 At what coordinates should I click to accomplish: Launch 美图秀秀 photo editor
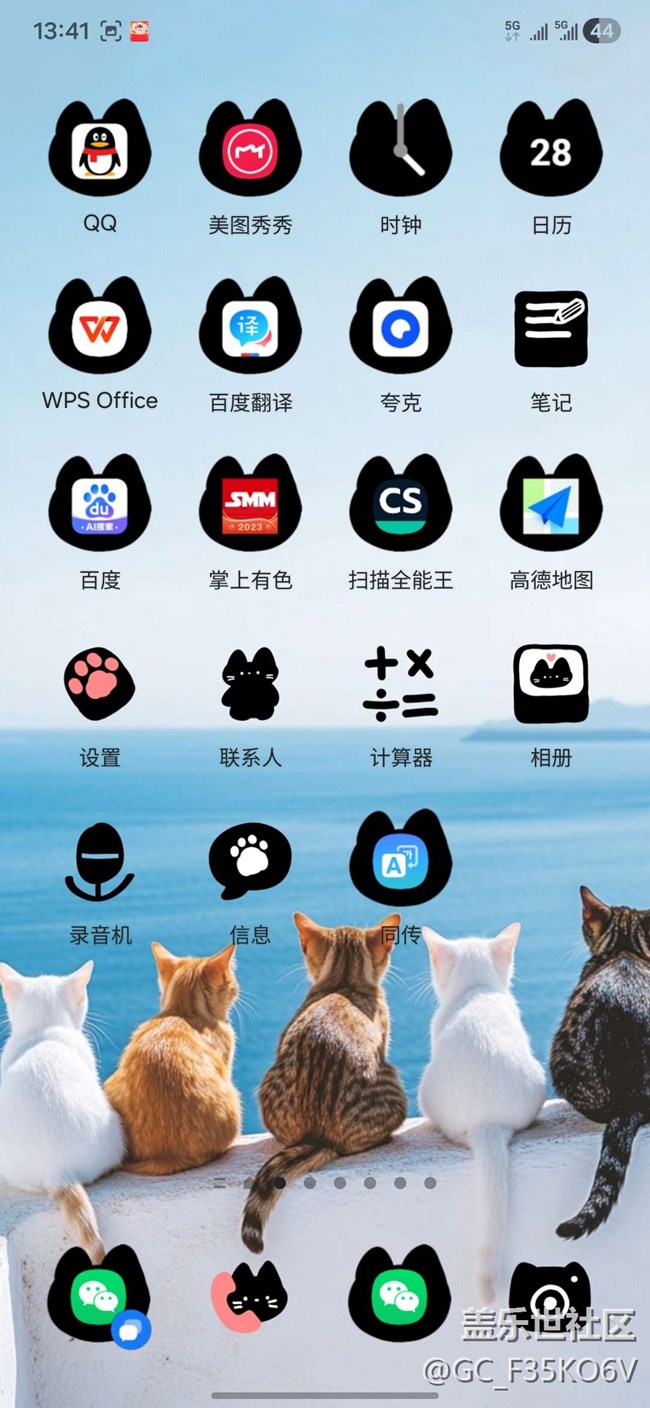coord(250,152)
